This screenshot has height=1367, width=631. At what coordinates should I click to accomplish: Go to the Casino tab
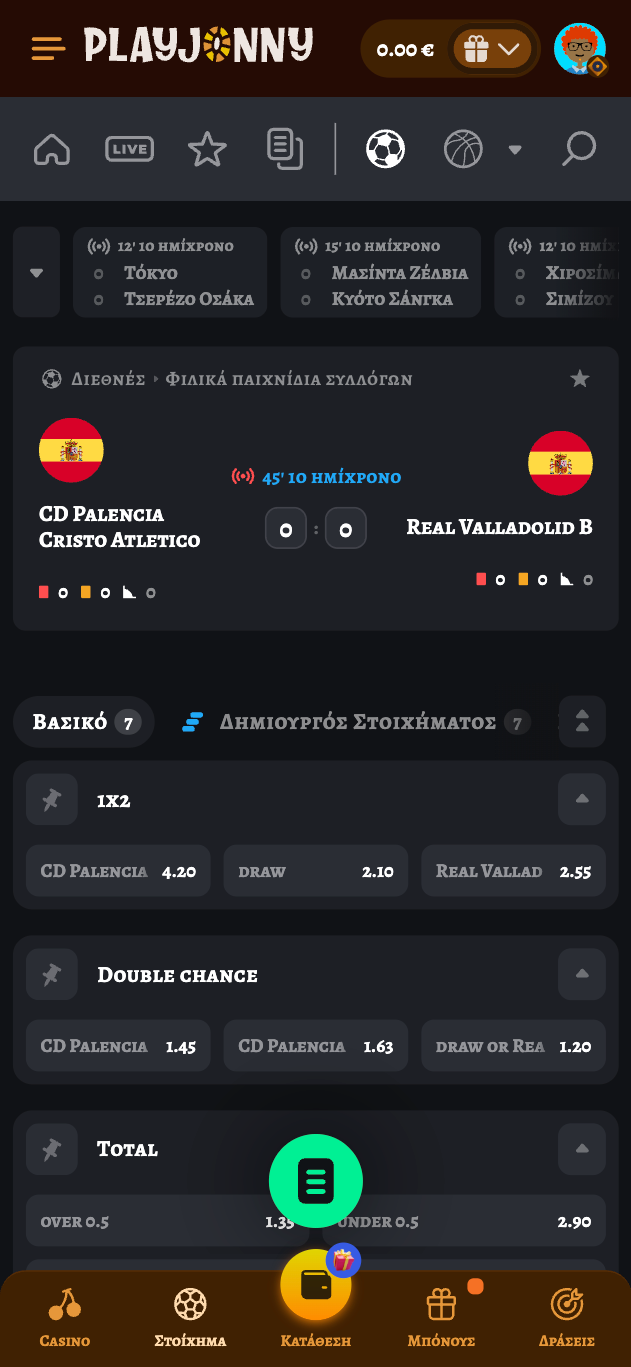coord(65,1317)
